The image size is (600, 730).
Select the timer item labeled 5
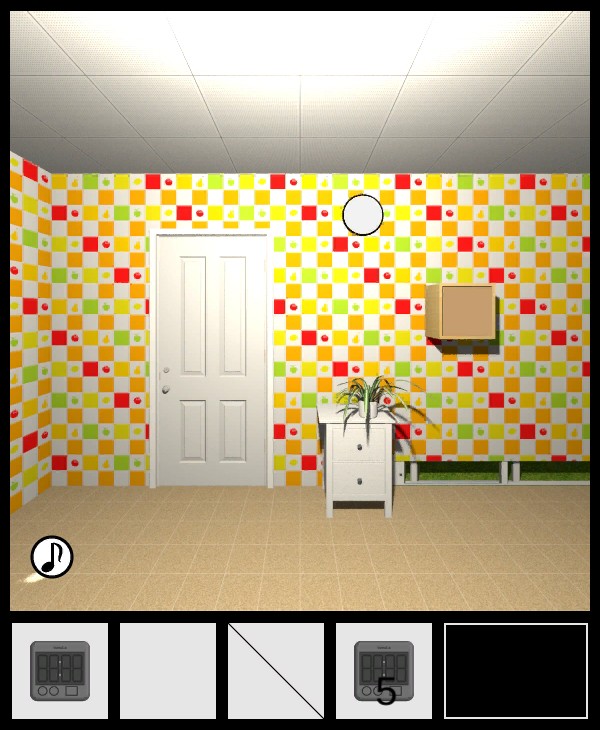pyautogui.click(x=384, y=670)
